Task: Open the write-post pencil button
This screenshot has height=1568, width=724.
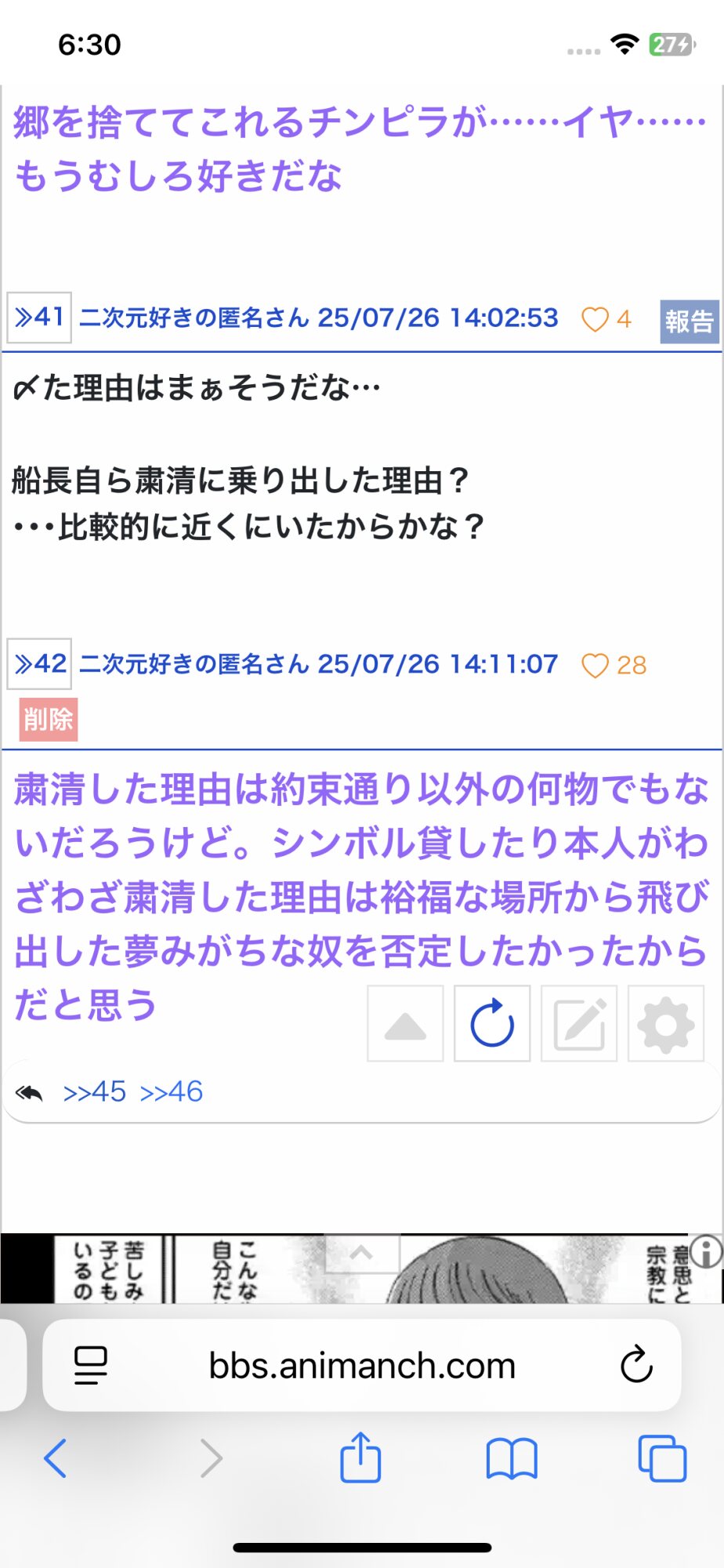Action: pyautogui.click(x=579, y=1024)
